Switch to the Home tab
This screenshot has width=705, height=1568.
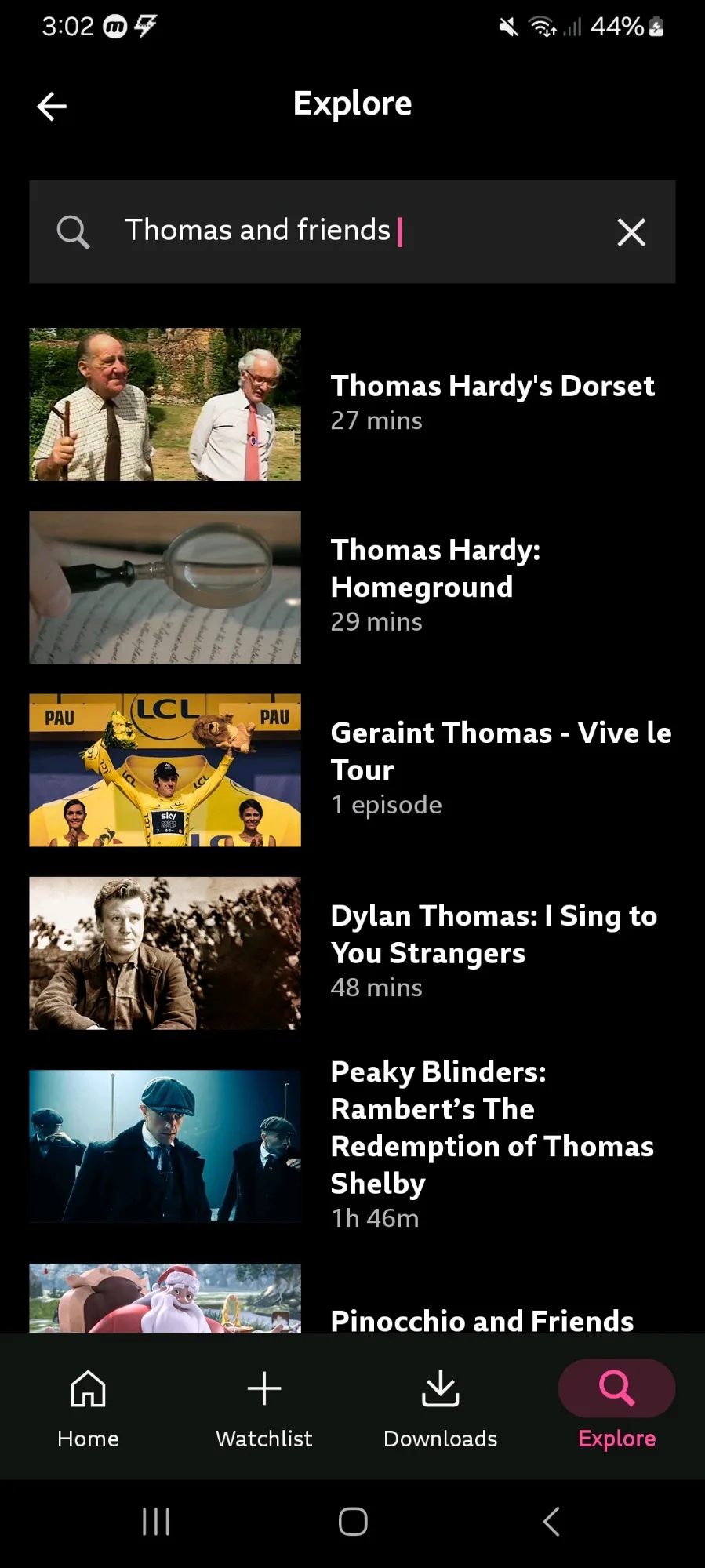(x=88, y=1408)
